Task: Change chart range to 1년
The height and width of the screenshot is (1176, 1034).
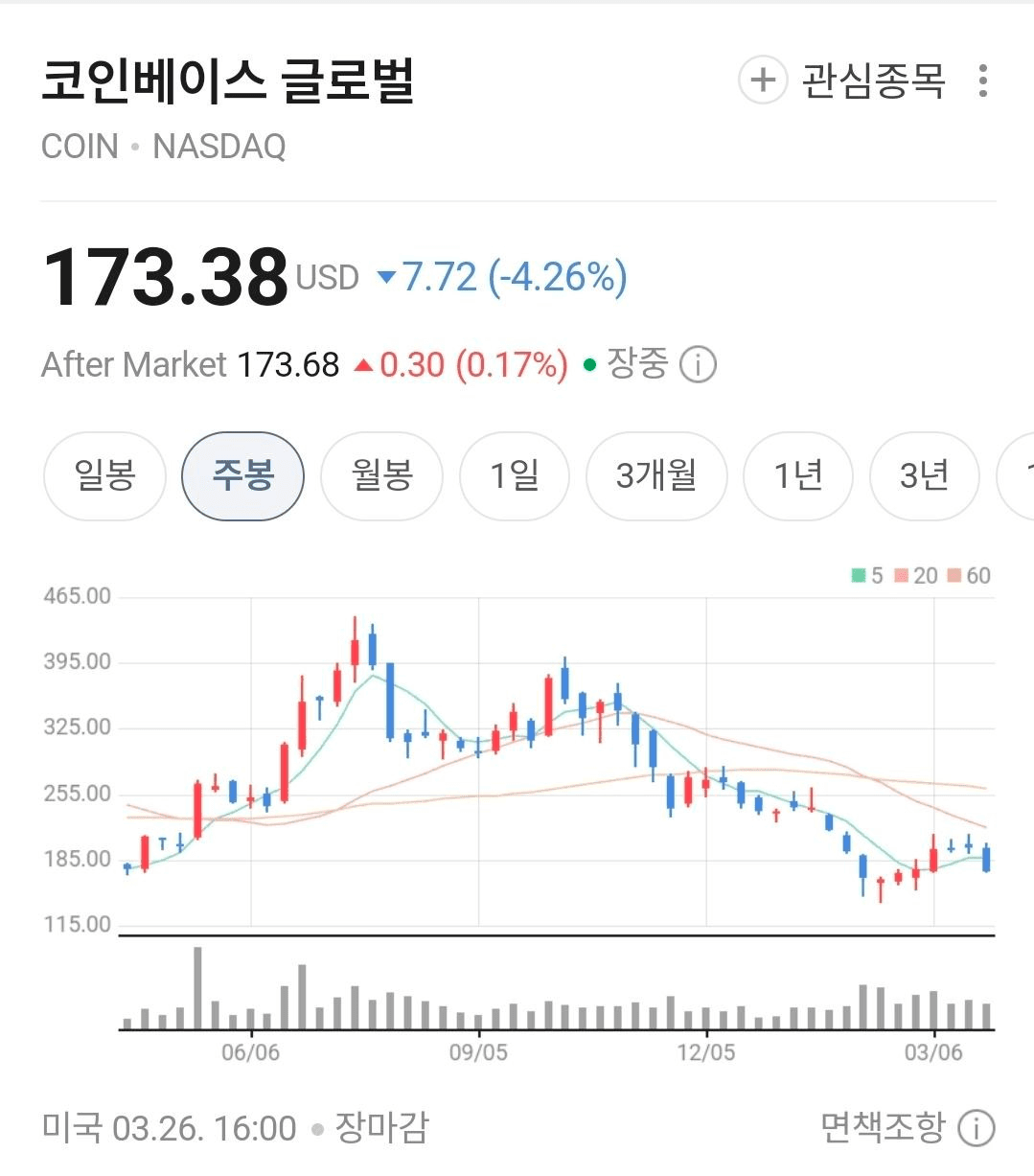Action: [797, 476]
